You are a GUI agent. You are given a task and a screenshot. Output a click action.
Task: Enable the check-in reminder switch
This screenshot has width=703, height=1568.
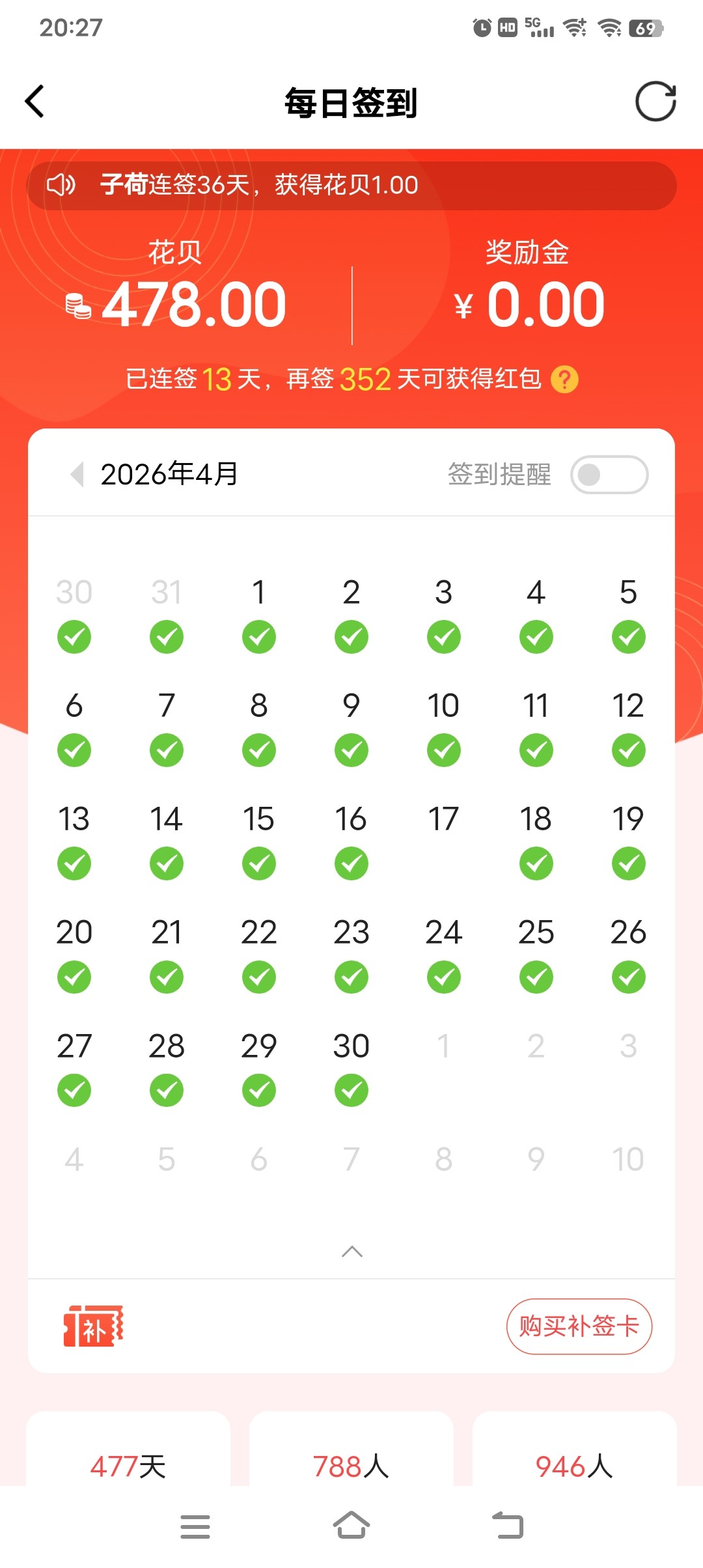pyautogui.click(x=609, y=474)
